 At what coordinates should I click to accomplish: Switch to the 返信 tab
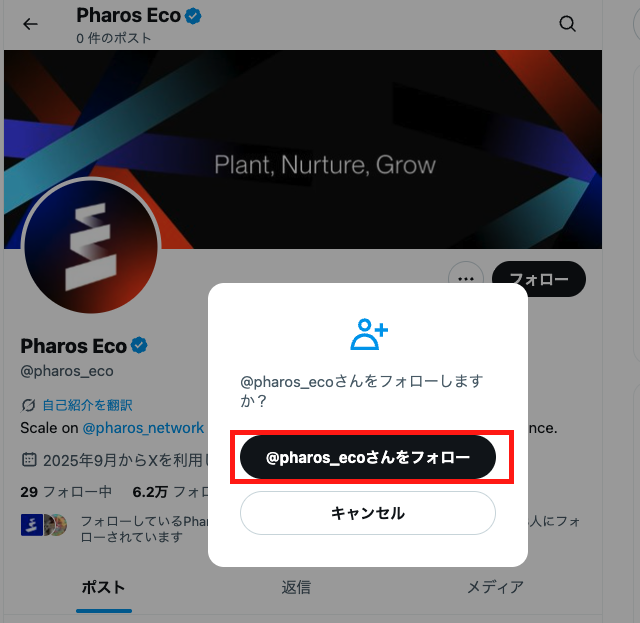(296, 587)
